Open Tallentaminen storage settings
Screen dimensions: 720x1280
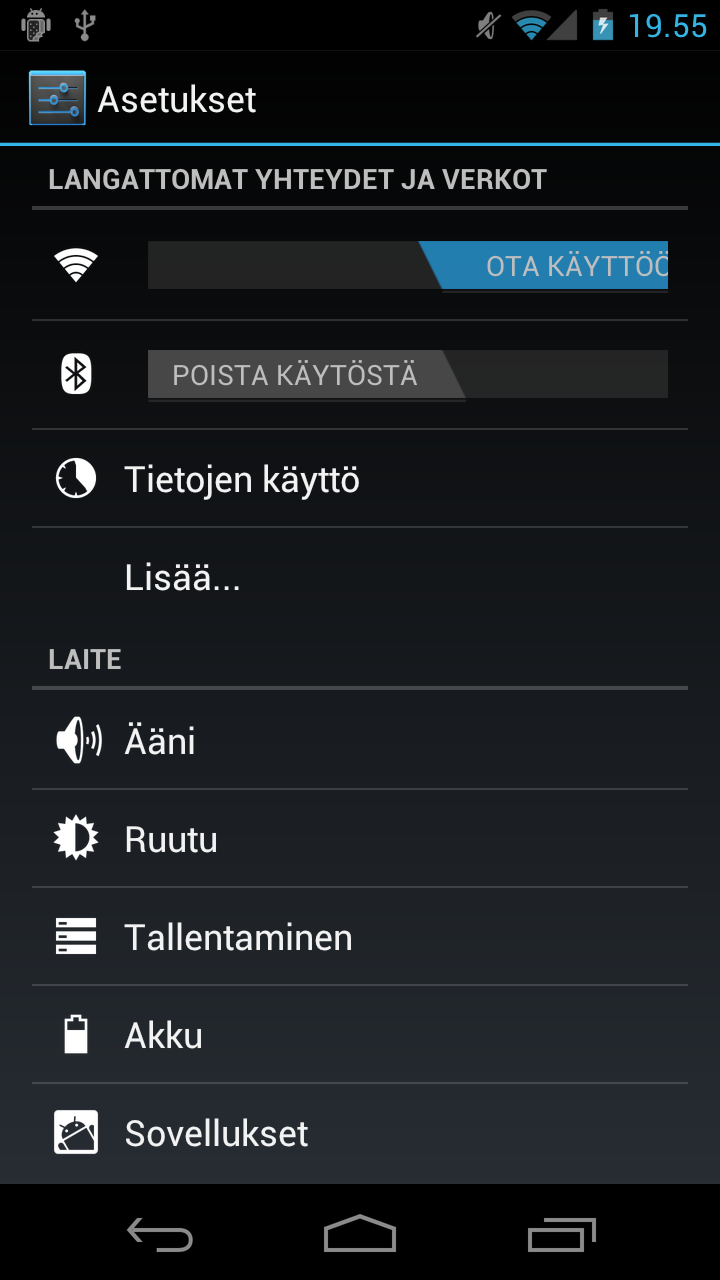click(x=360, y=936)
